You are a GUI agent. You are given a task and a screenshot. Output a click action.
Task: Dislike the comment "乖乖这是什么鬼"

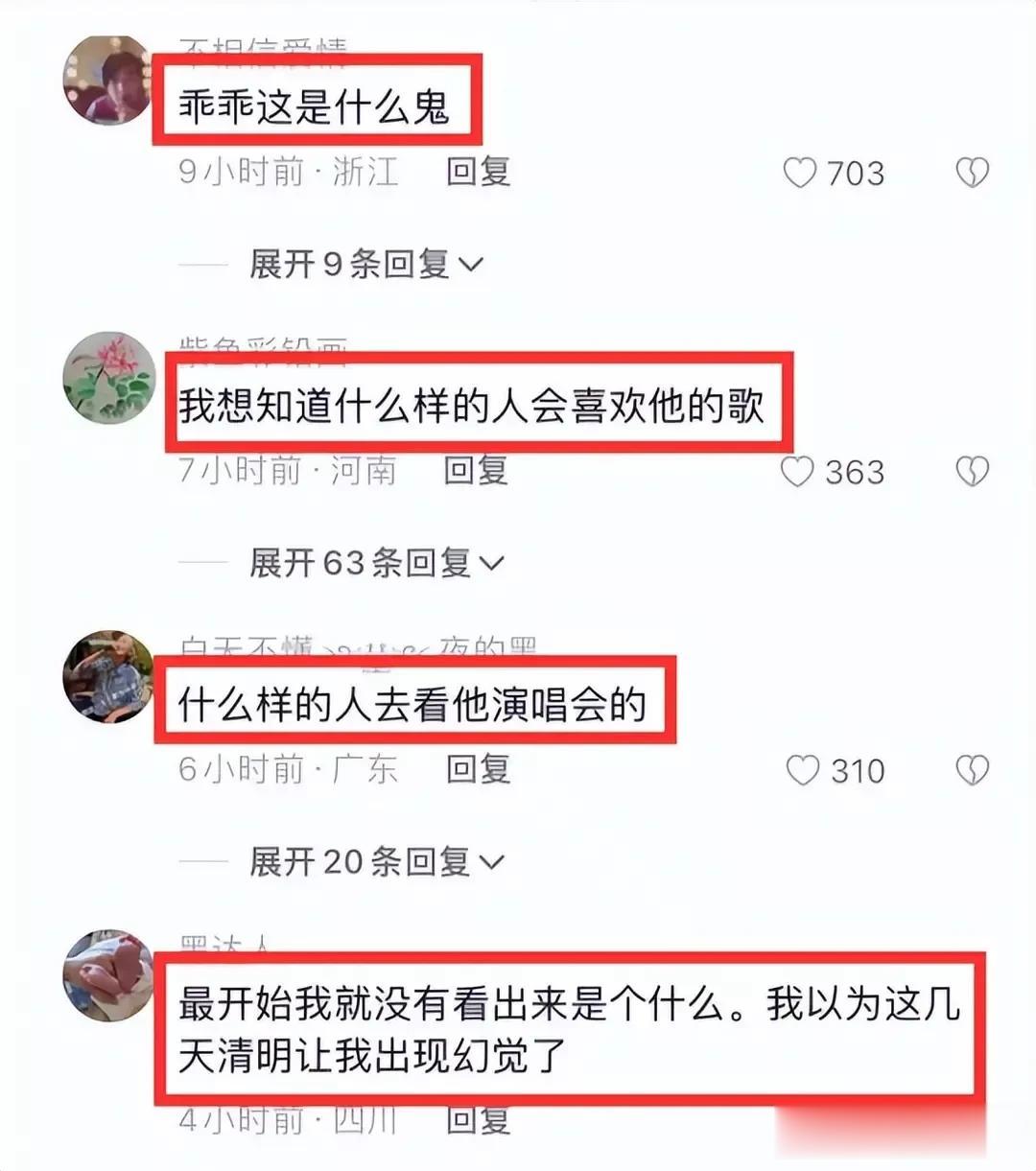tap(972, 173)
